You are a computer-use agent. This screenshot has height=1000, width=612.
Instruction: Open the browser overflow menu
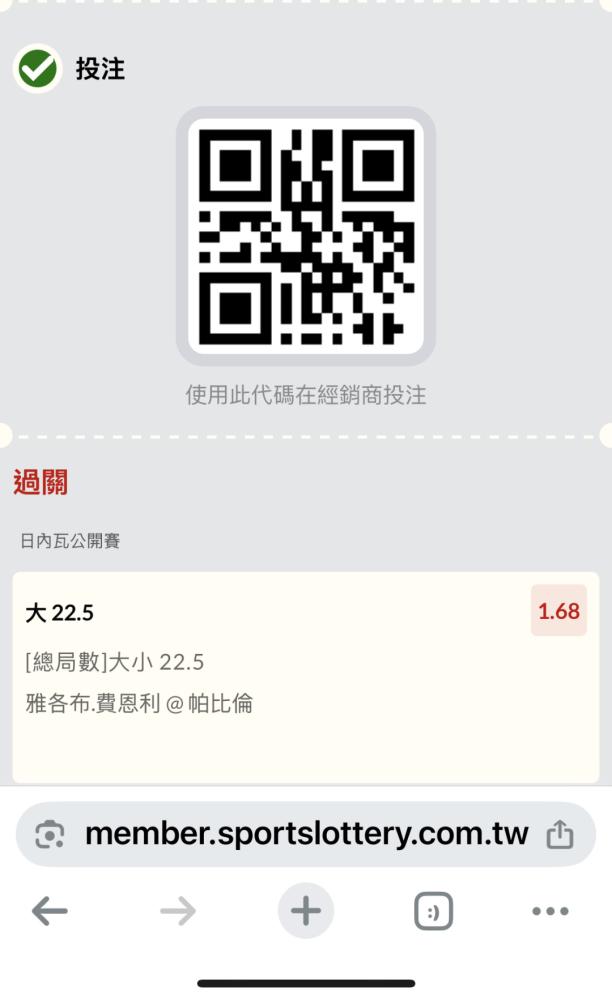coord(550,911)
